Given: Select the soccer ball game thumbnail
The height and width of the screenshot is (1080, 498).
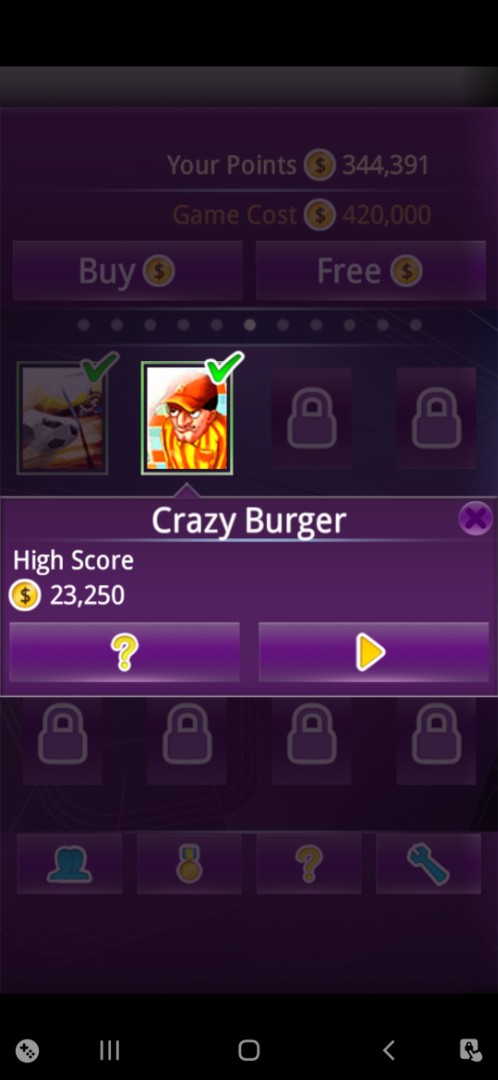Looking at the screenshot, I should tap(62, 418).
